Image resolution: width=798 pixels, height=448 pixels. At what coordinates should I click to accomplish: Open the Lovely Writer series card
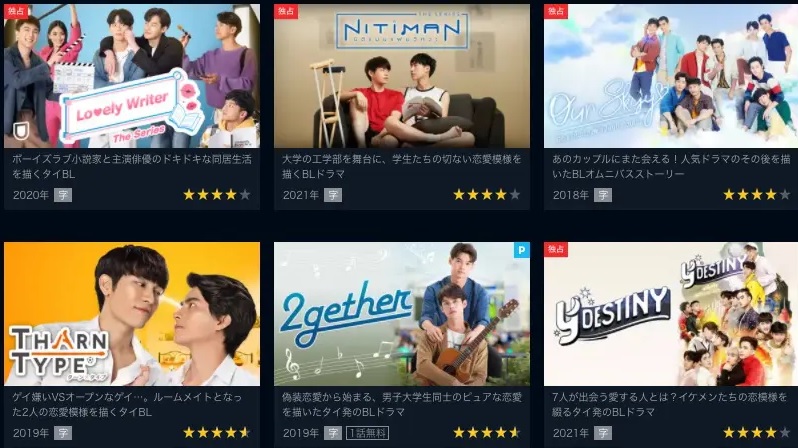(x=132, y=78)
